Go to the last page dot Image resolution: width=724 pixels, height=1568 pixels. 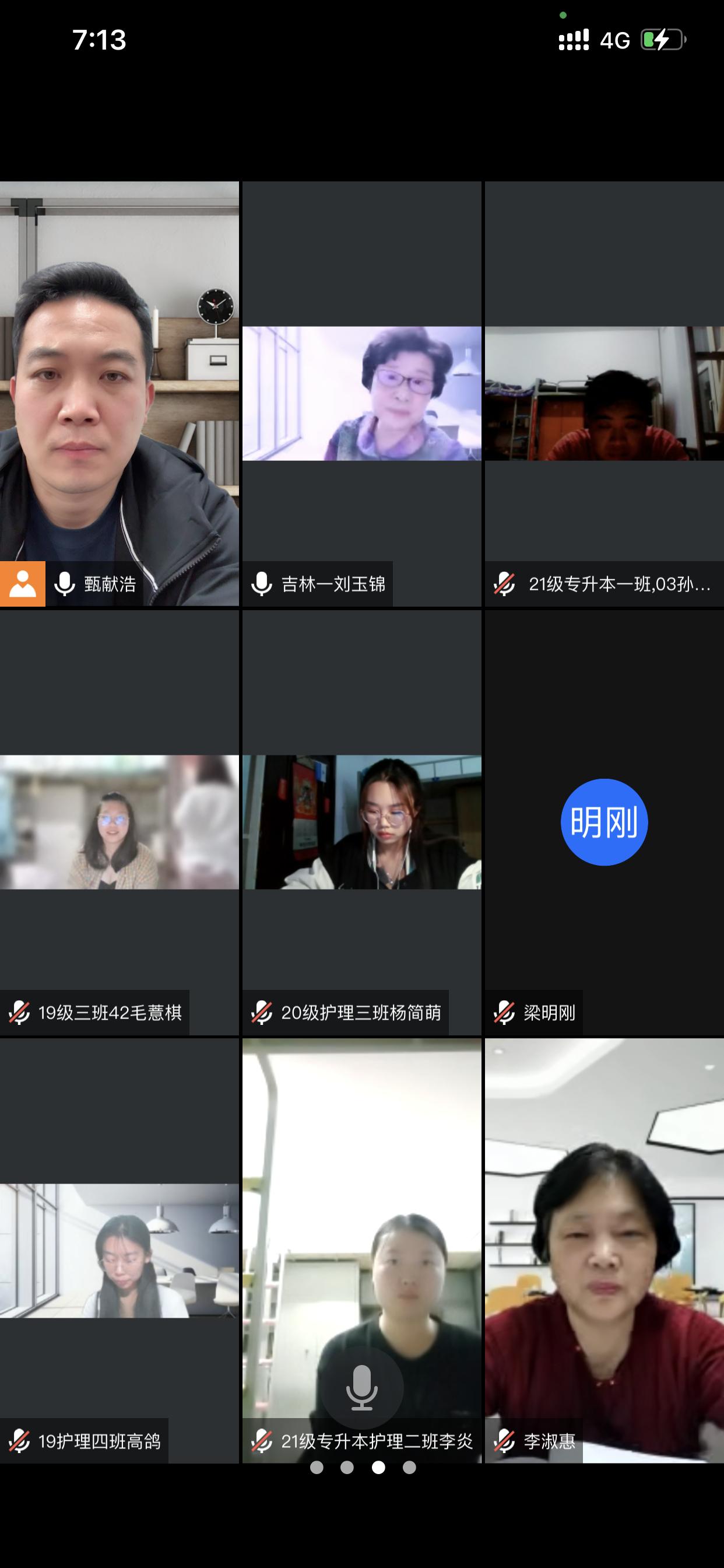[x=409, y=1468]
